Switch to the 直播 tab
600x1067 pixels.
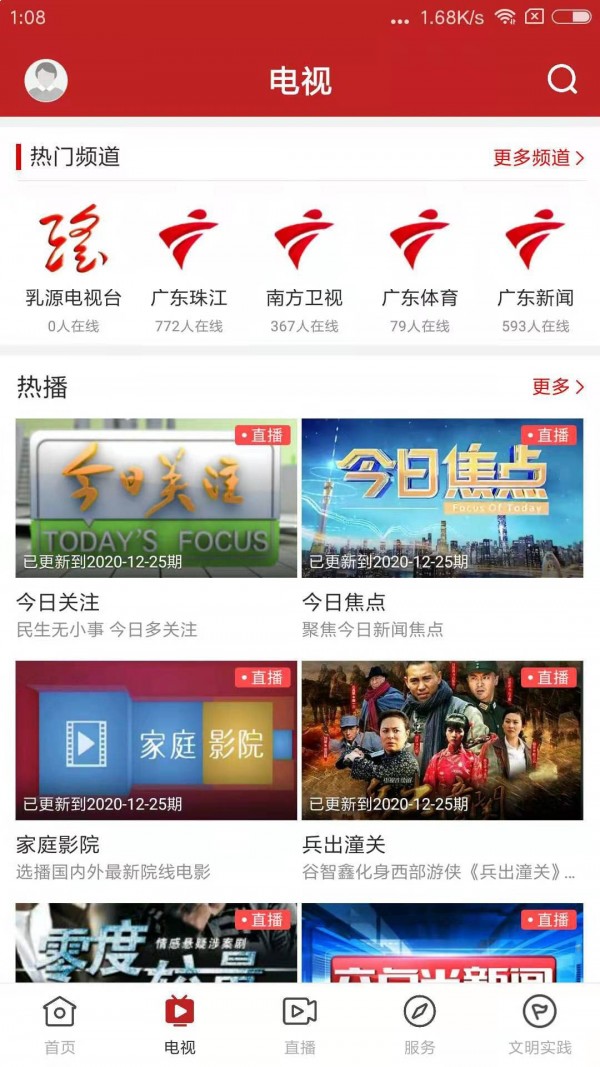(x=300, y=1025)
